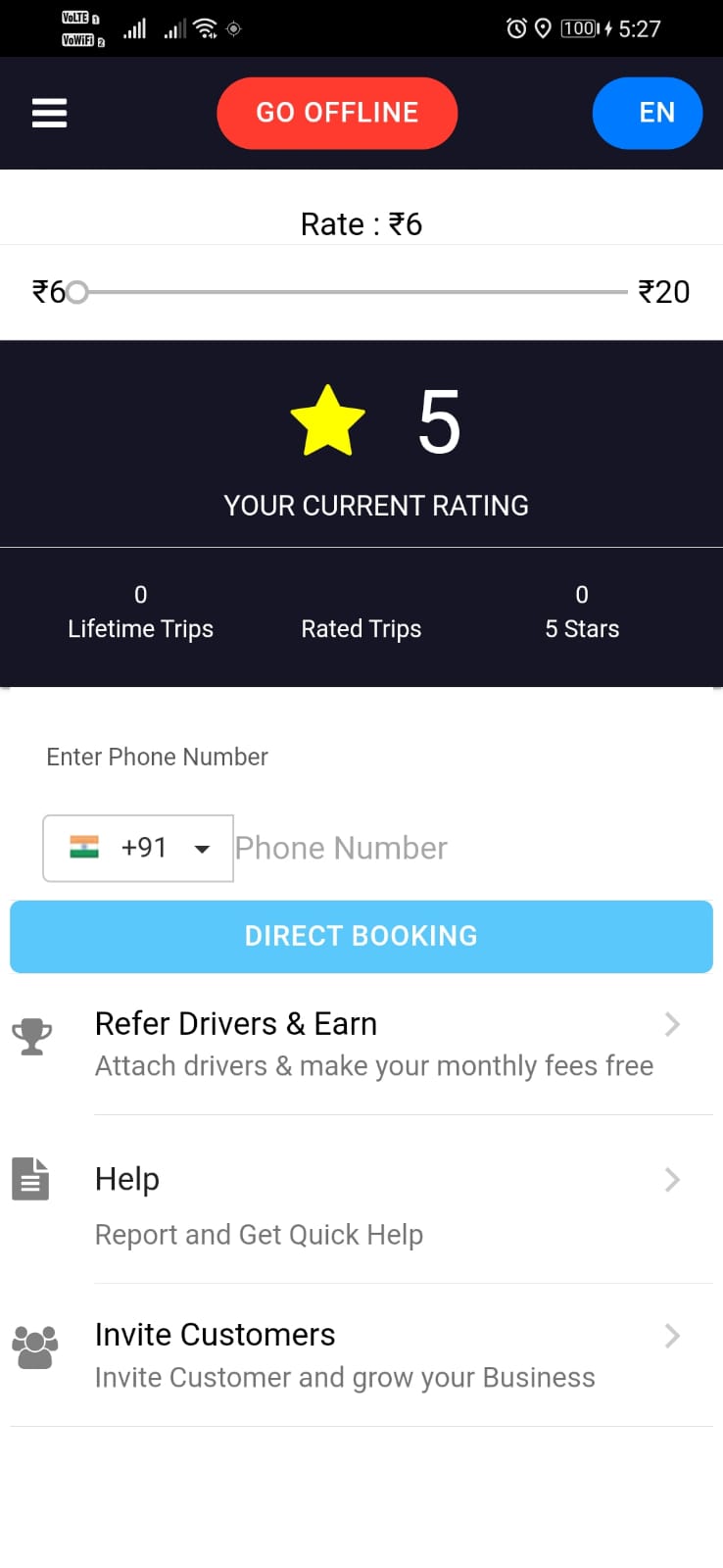The width and height of the screenshot is (723, 1568).
Task: Open Refer Drivers & Earn
Action: [x=361, y=1045]
